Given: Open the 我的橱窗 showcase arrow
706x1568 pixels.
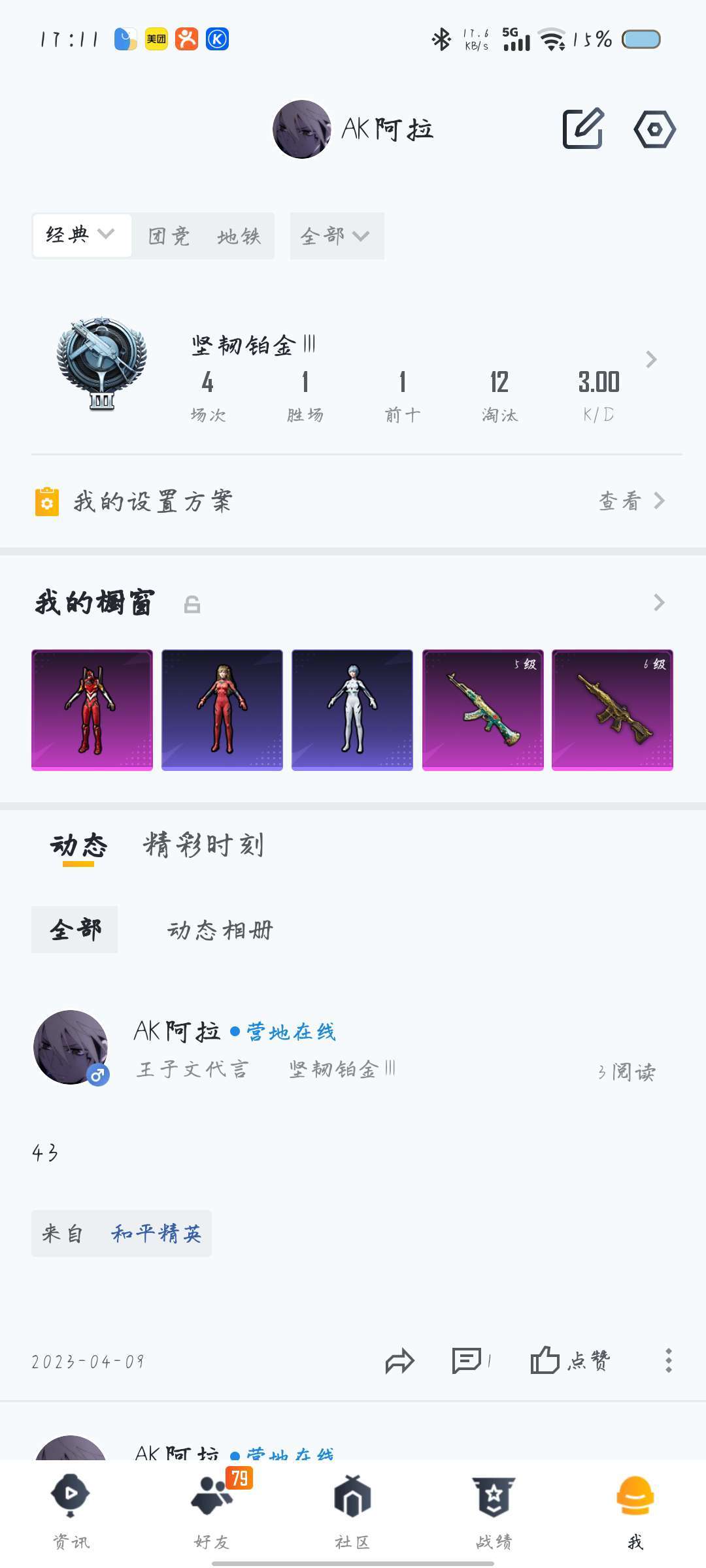Looking at the screenshot, I should pyautogui.click(x=659, y=602).
